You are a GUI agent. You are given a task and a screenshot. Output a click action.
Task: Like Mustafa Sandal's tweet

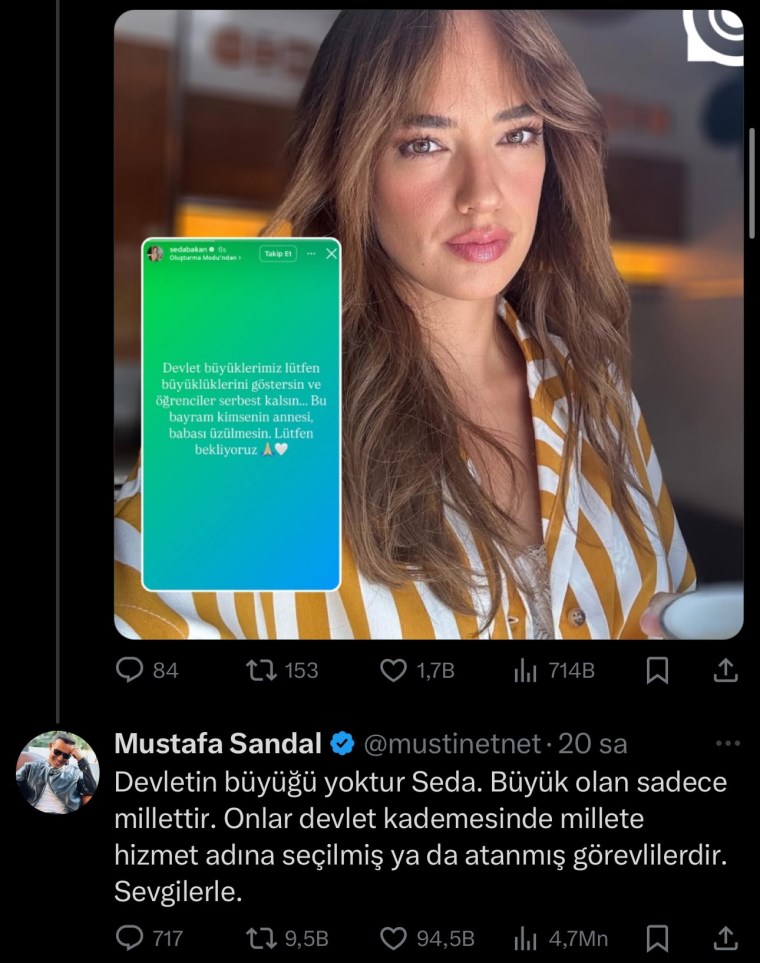coord(394,938)
